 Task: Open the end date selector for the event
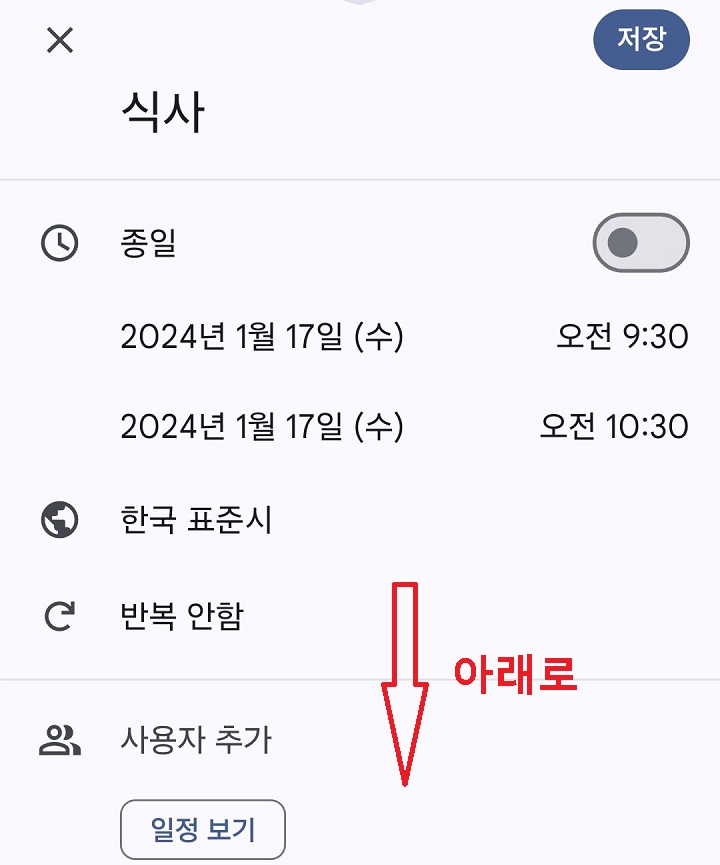point(265,426)
